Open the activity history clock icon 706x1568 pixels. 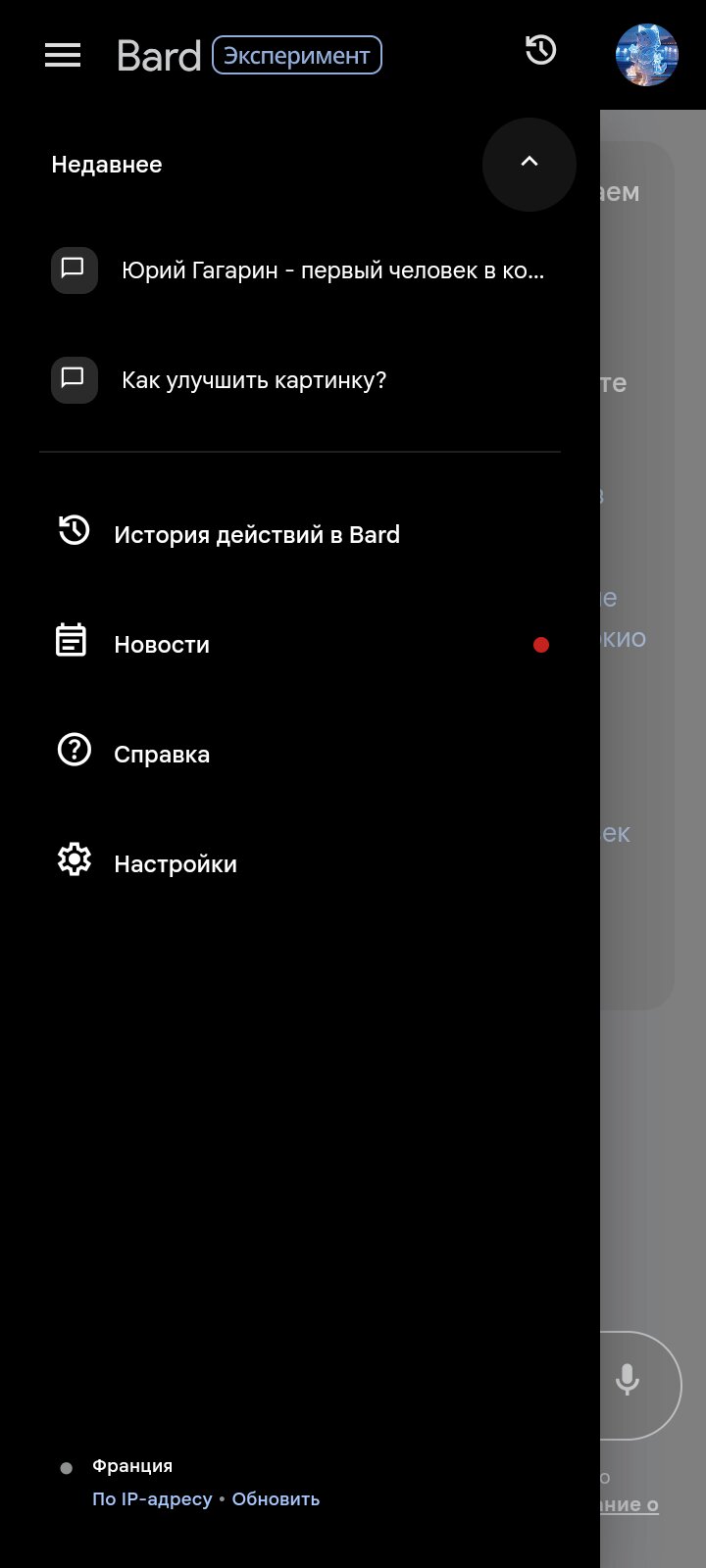click(540, 51)
